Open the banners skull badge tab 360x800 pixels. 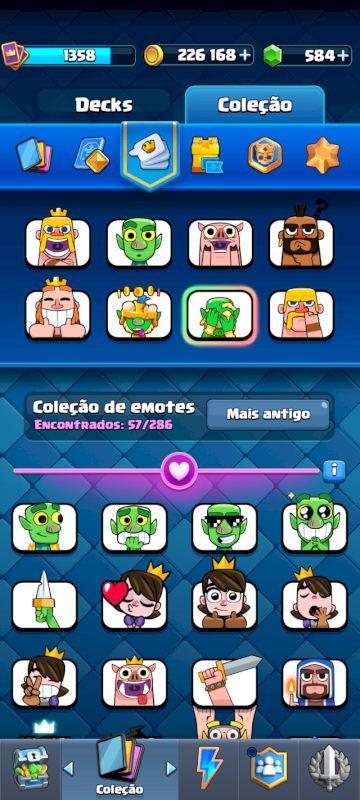pyautogui.click(x=265, y=155)
